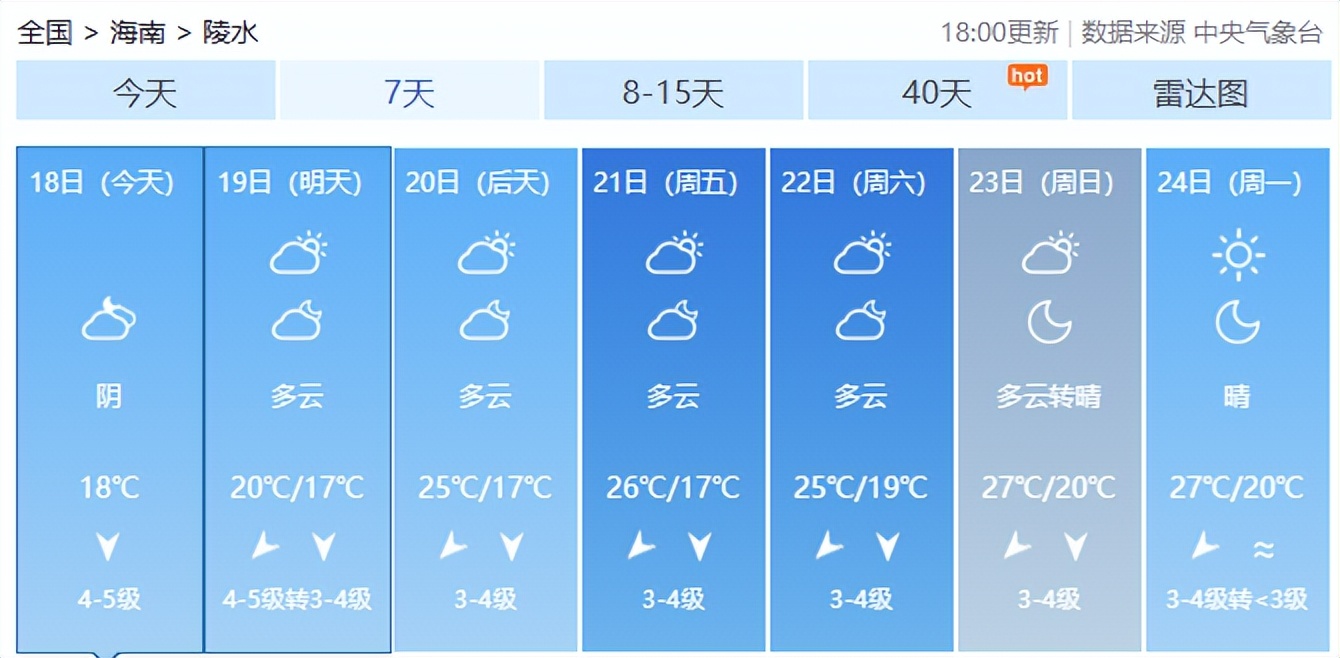The image size is (1340, 658).
Task: Open the 24日 (周一) forecast card
Action: tap(1238, 400)
